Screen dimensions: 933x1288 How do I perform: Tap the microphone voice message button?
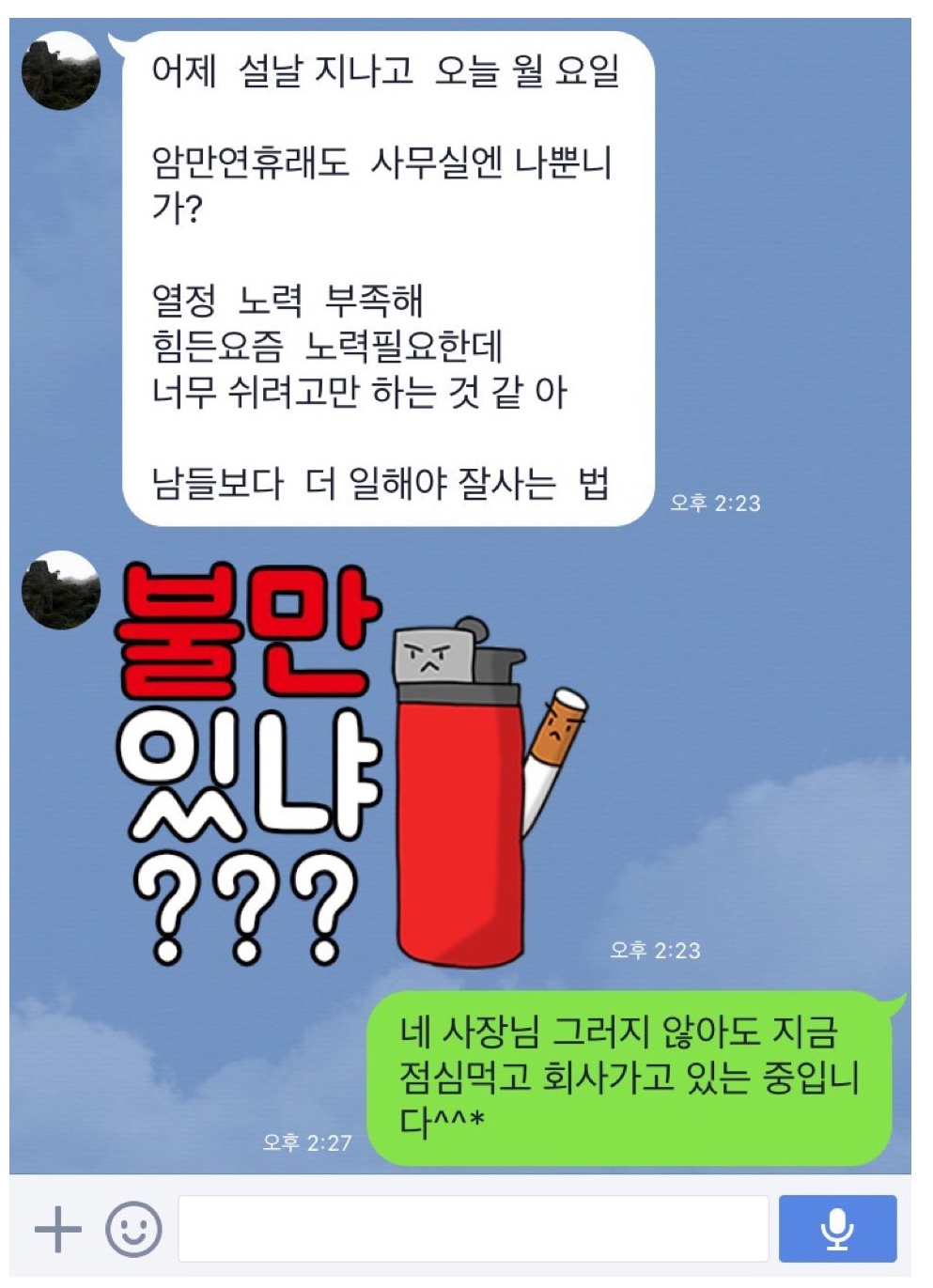click(837, 1230)
